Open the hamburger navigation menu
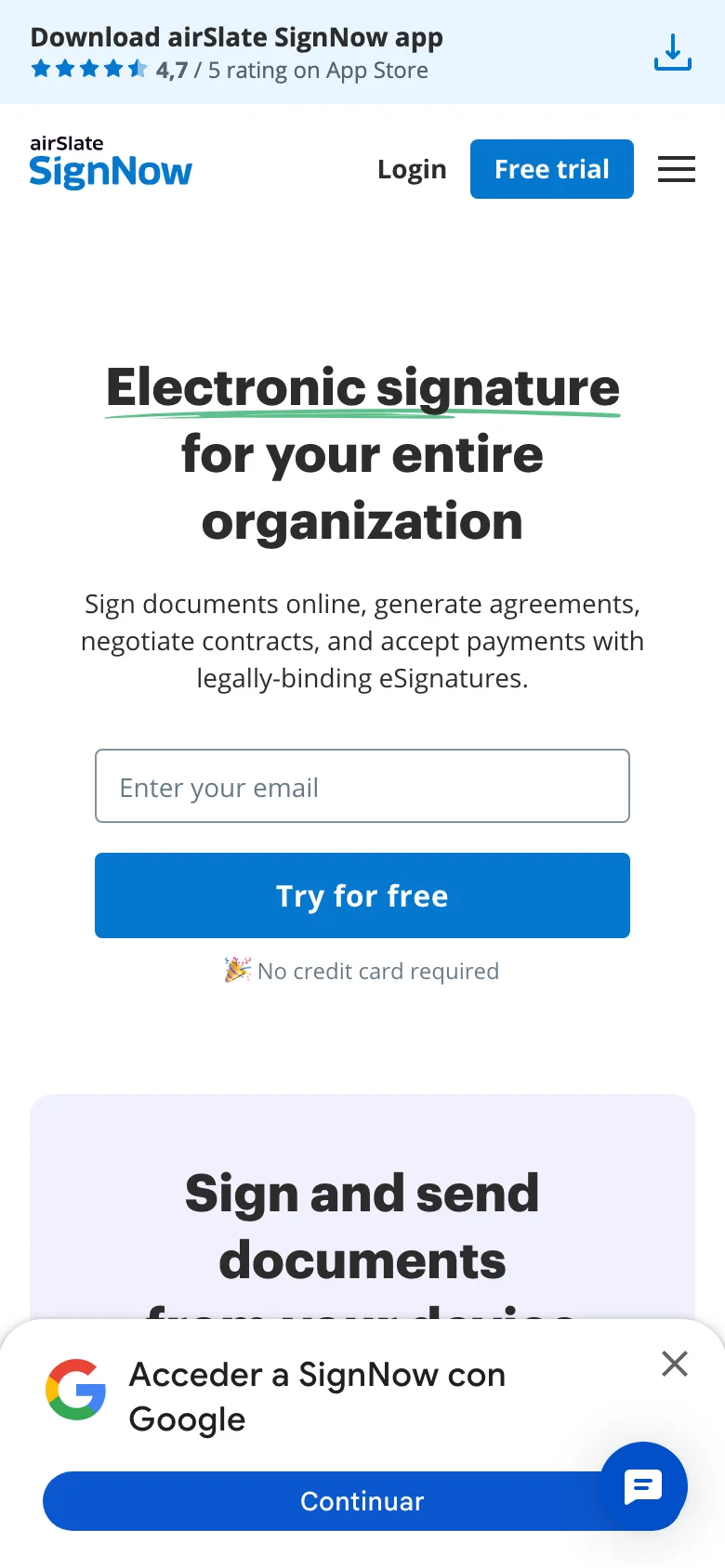Viewport: 725px width, 1568px height. [x=676, y=169]
